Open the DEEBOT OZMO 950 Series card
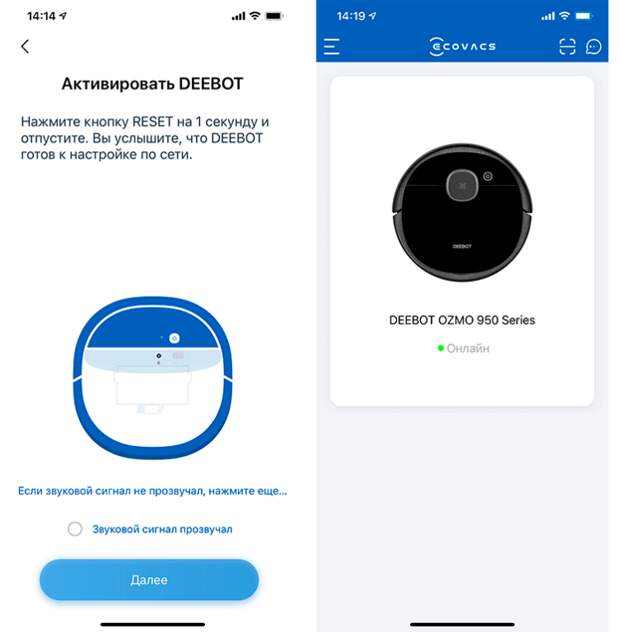 [462, 241]
